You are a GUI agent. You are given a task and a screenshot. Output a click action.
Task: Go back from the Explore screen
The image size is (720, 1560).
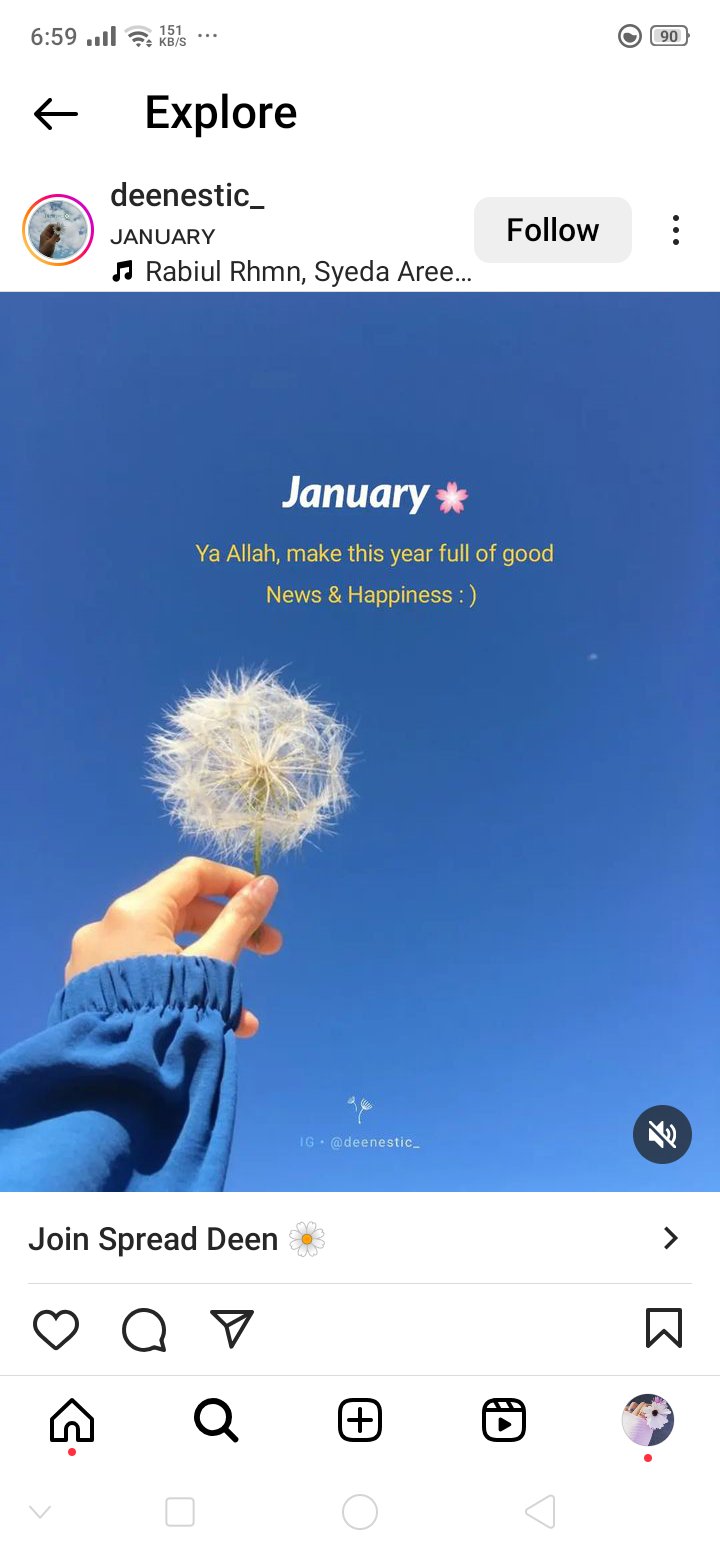coord(56,114)
